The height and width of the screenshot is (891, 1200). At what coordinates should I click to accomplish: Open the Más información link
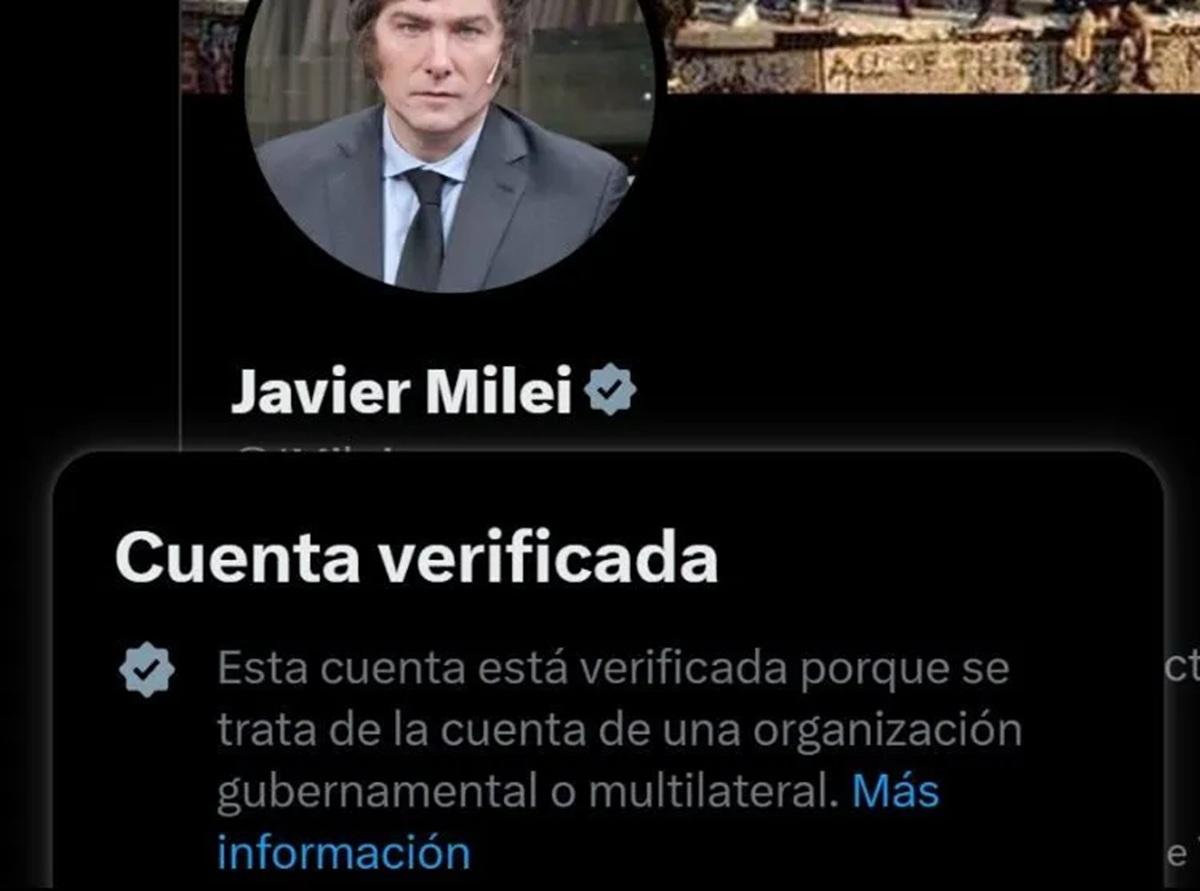[895, 792]
